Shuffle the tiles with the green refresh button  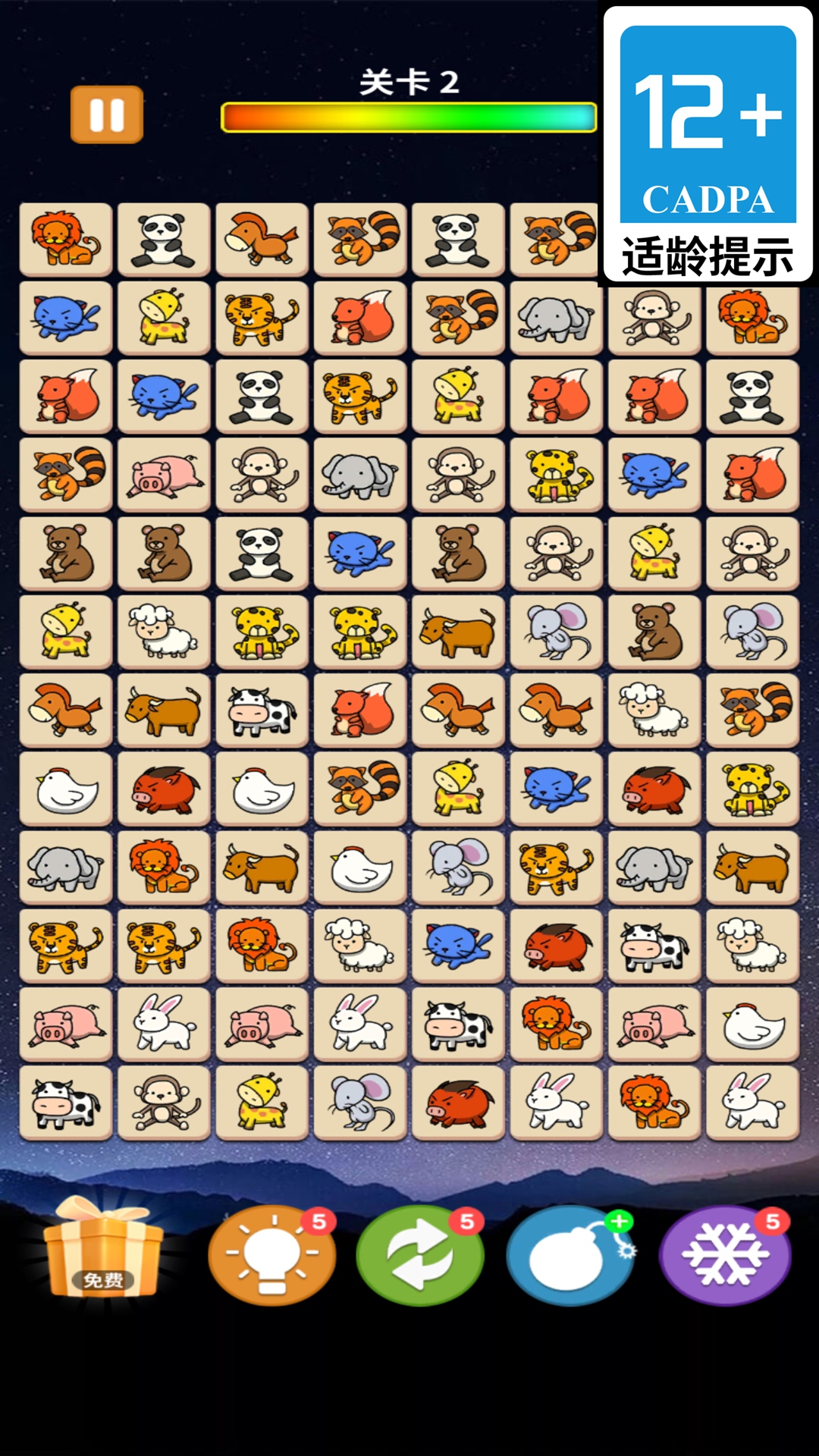coord(420,1255)
